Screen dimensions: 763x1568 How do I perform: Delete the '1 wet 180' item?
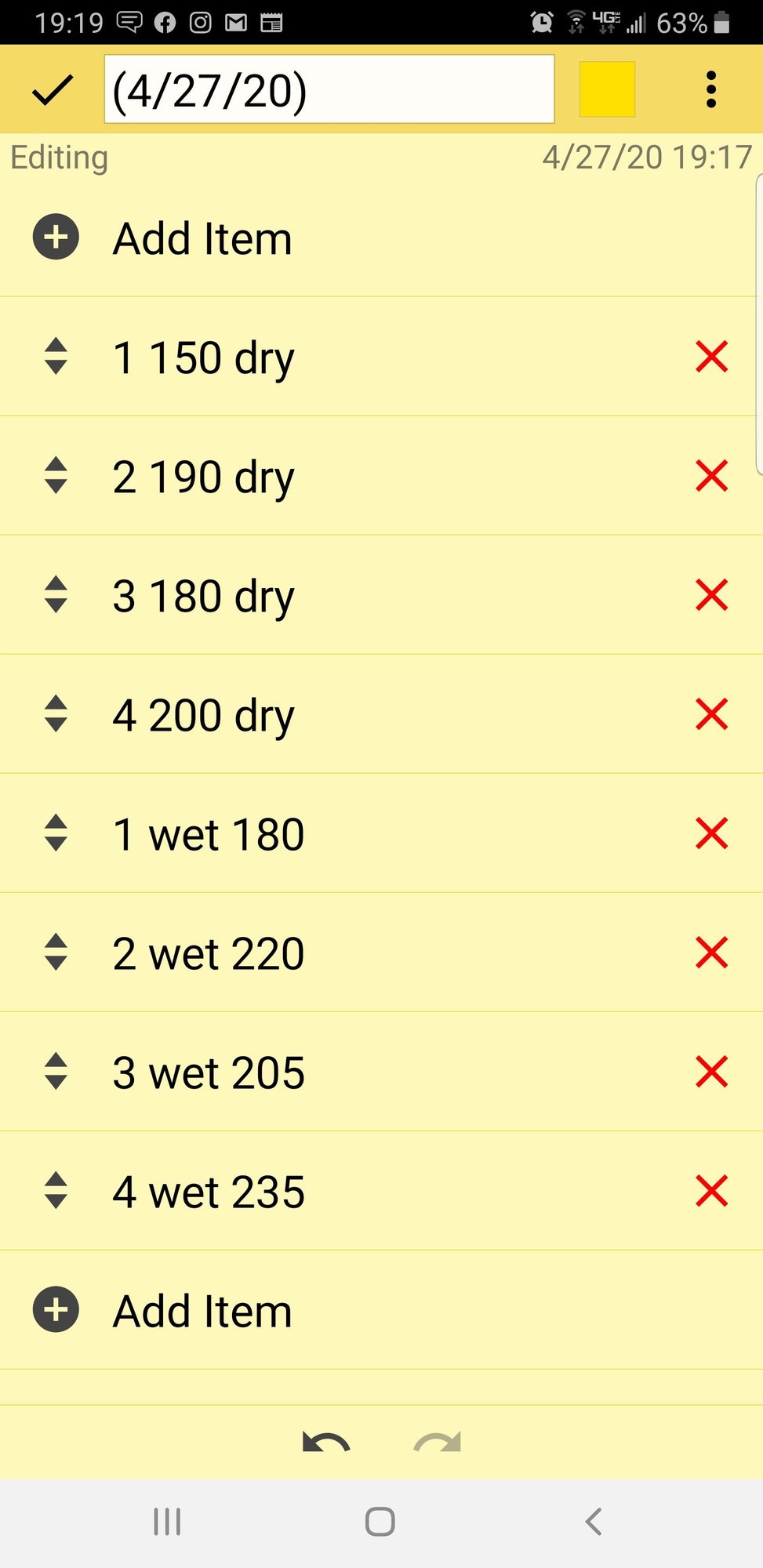(x=711, y=833)
